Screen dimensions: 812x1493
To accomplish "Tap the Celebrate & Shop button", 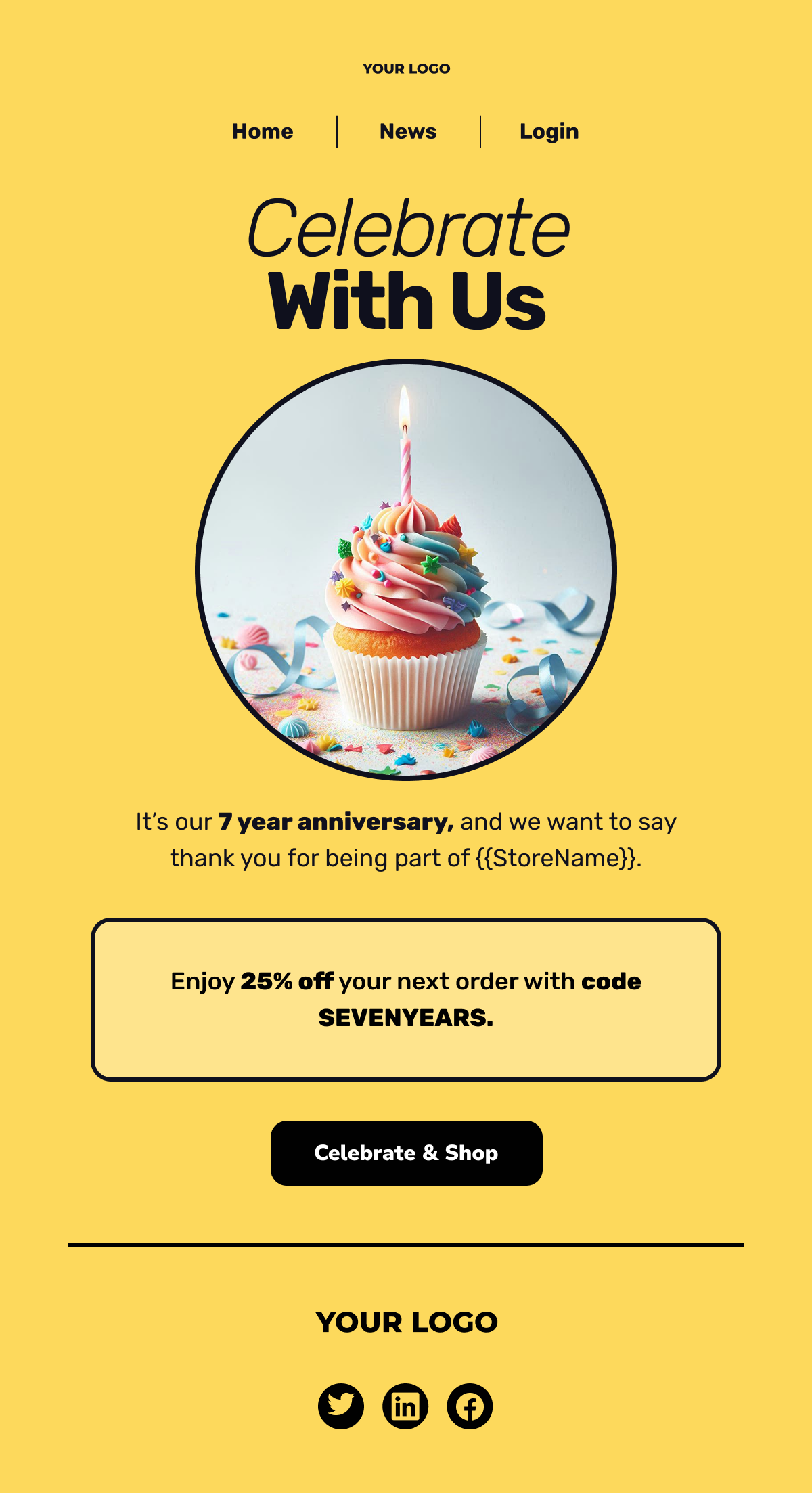I will click(406, 1153).
